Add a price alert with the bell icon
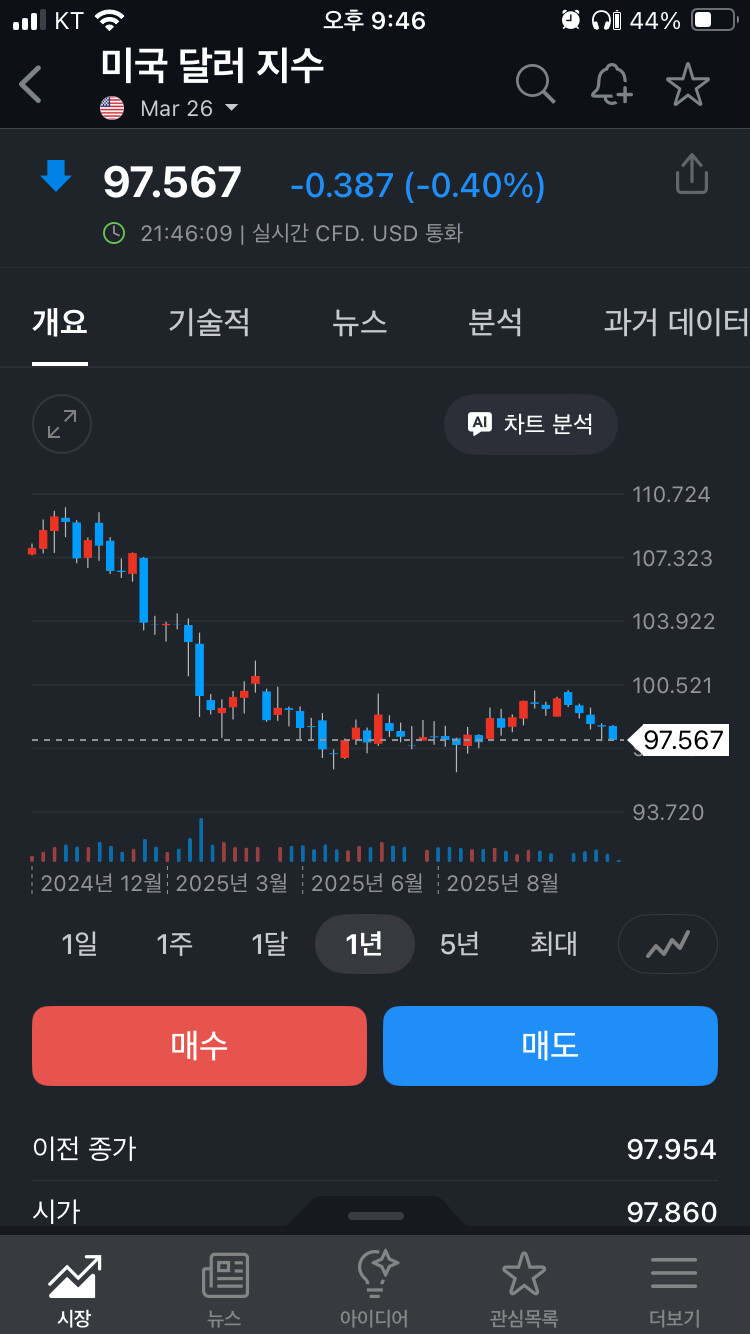This screenshot has width=750, height=1334. [611, 84]
